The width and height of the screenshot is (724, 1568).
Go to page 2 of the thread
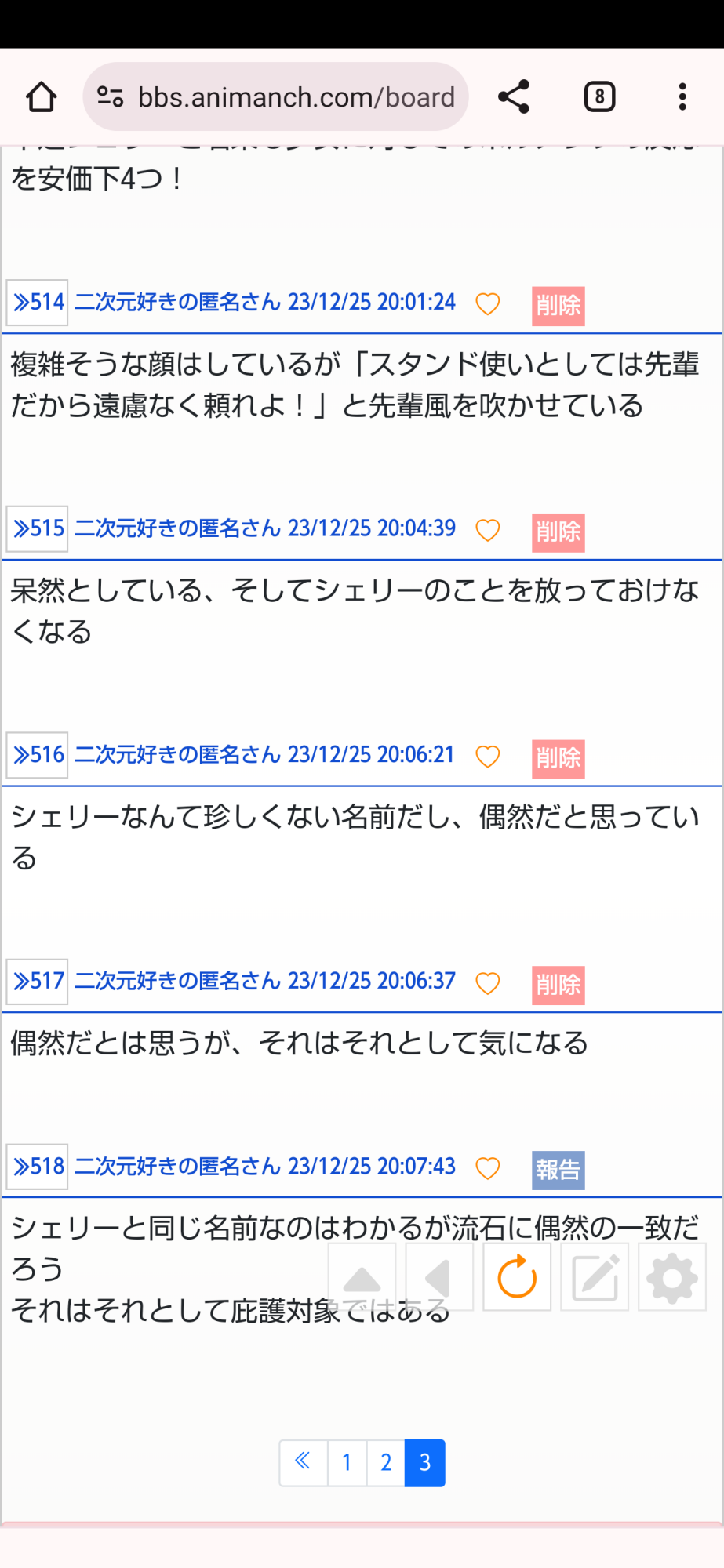tap(386, 1463)
